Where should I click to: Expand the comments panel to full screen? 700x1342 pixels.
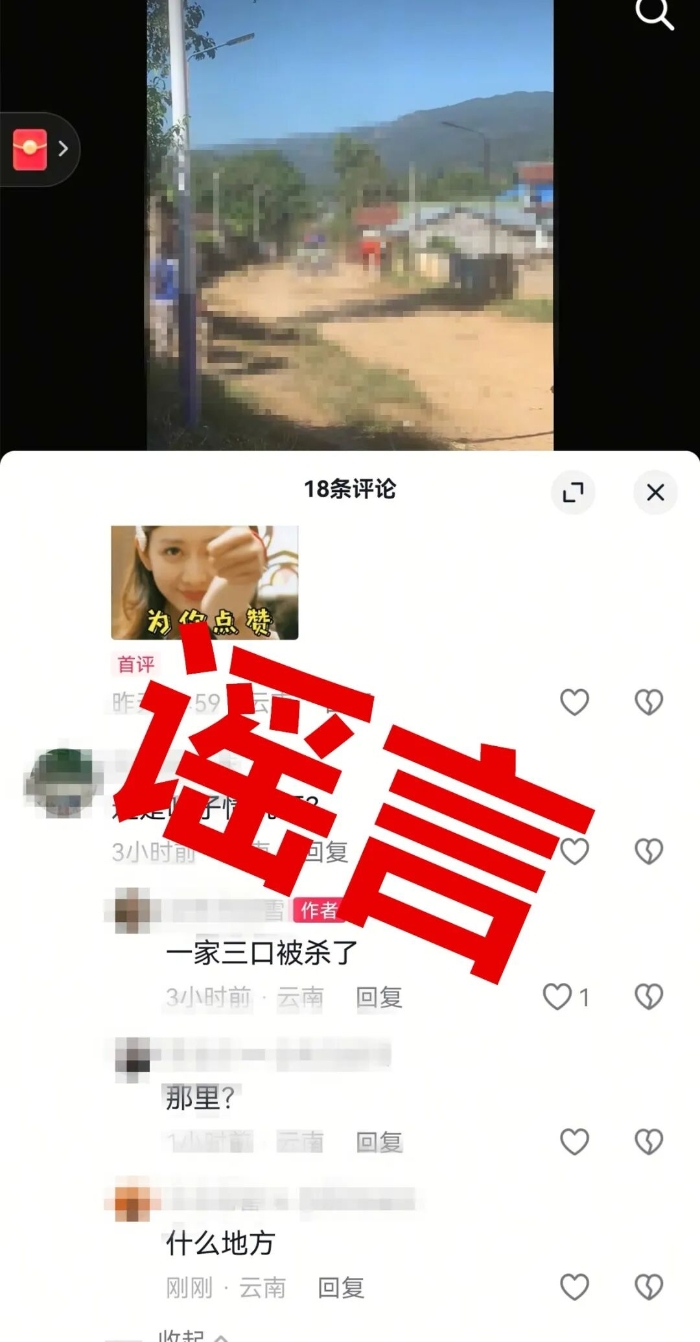click(x=573, y=492)
